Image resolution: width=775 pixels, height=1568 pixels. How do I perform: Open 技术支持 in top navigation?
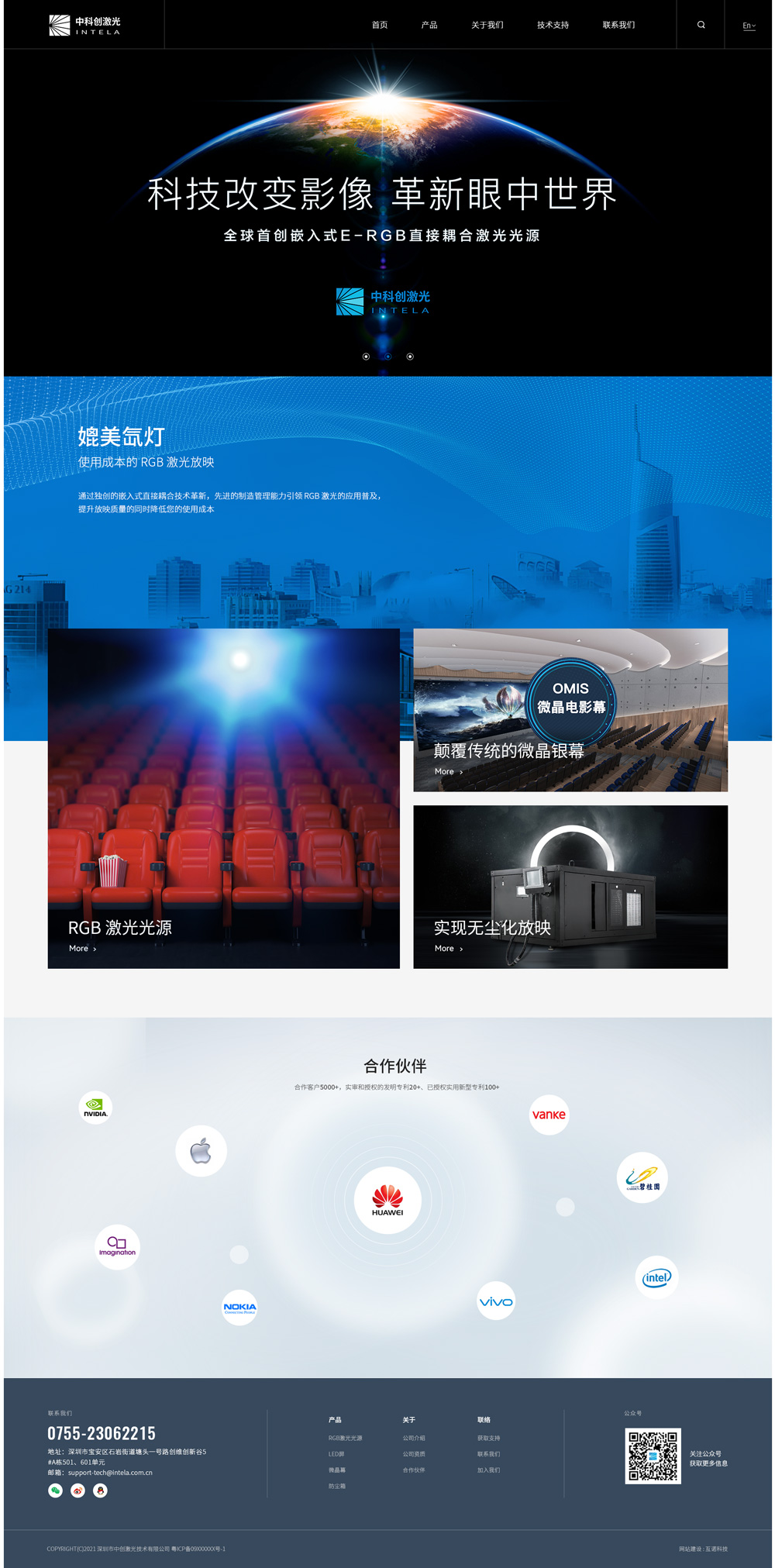pyautogui.click(x=553, y=25)
